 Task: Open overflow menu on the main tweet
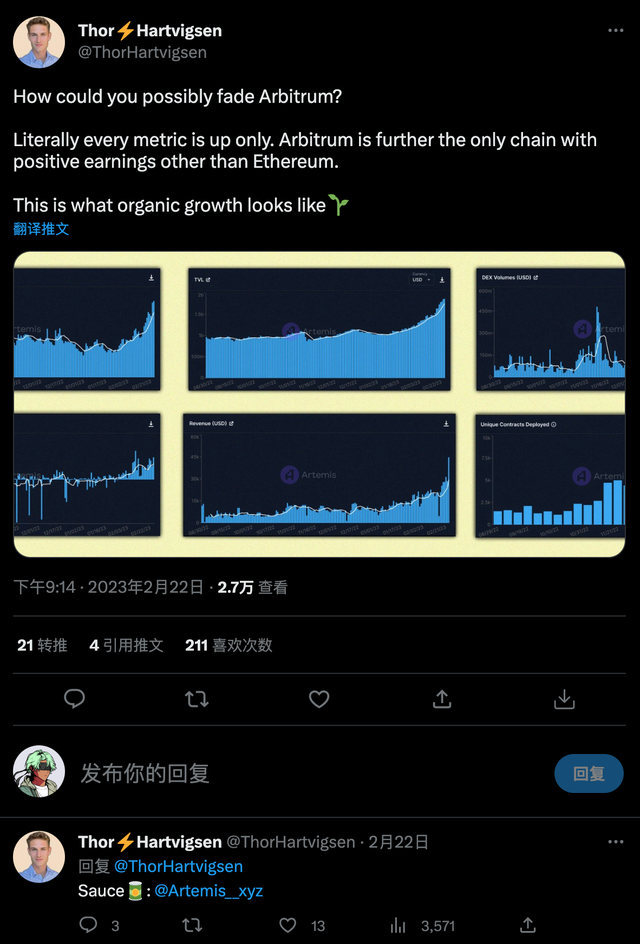coord(615,31)
